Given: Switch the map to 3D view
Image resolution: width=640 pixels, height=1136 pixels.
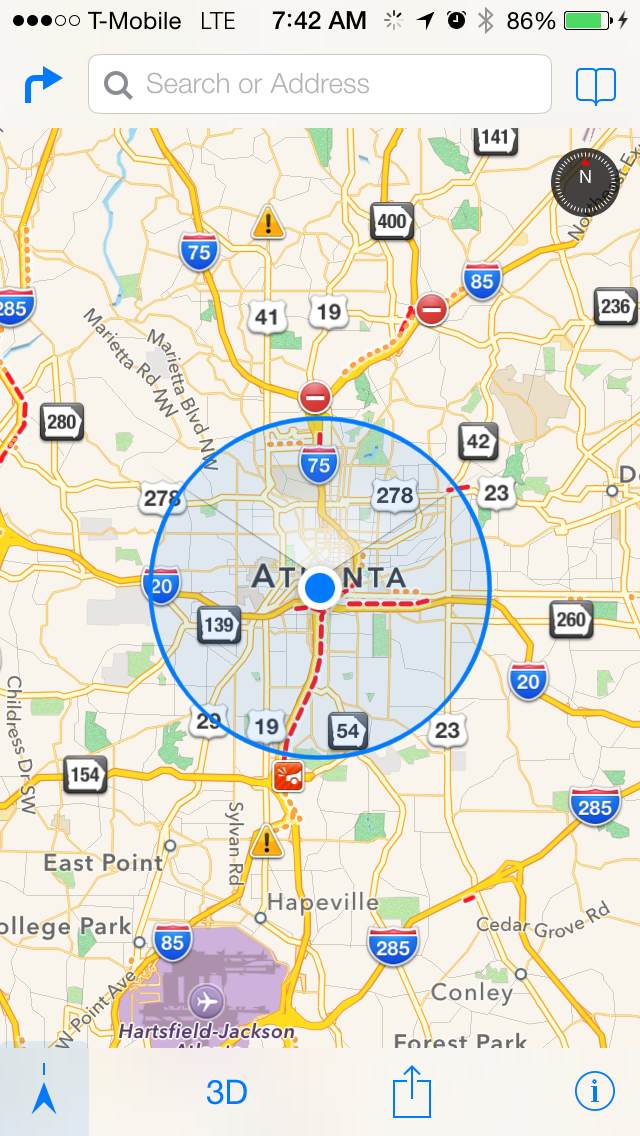Looking at the screenshot, I should 227,1092.
